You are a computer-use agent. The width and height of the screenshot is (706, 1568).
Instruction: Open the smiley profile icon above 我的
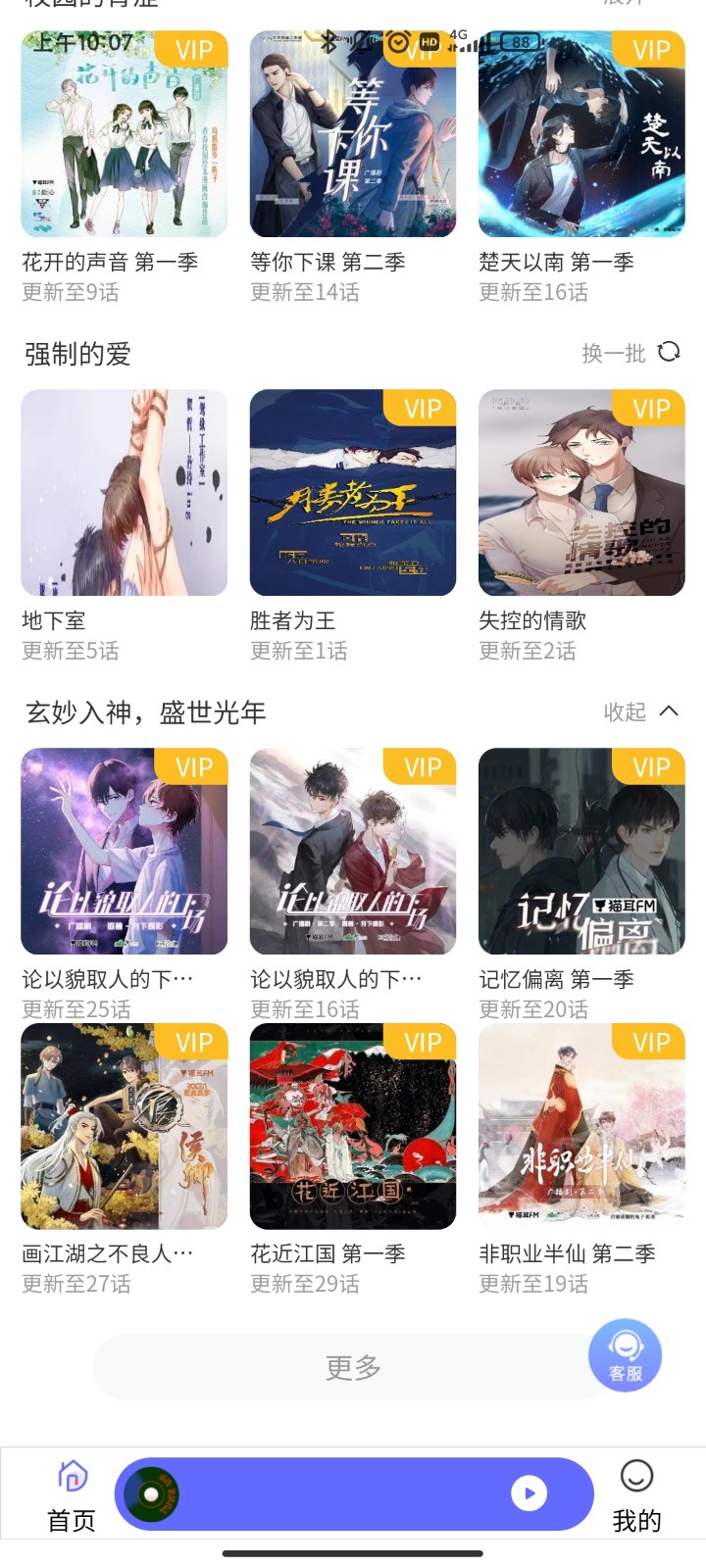coord(638,1474)
